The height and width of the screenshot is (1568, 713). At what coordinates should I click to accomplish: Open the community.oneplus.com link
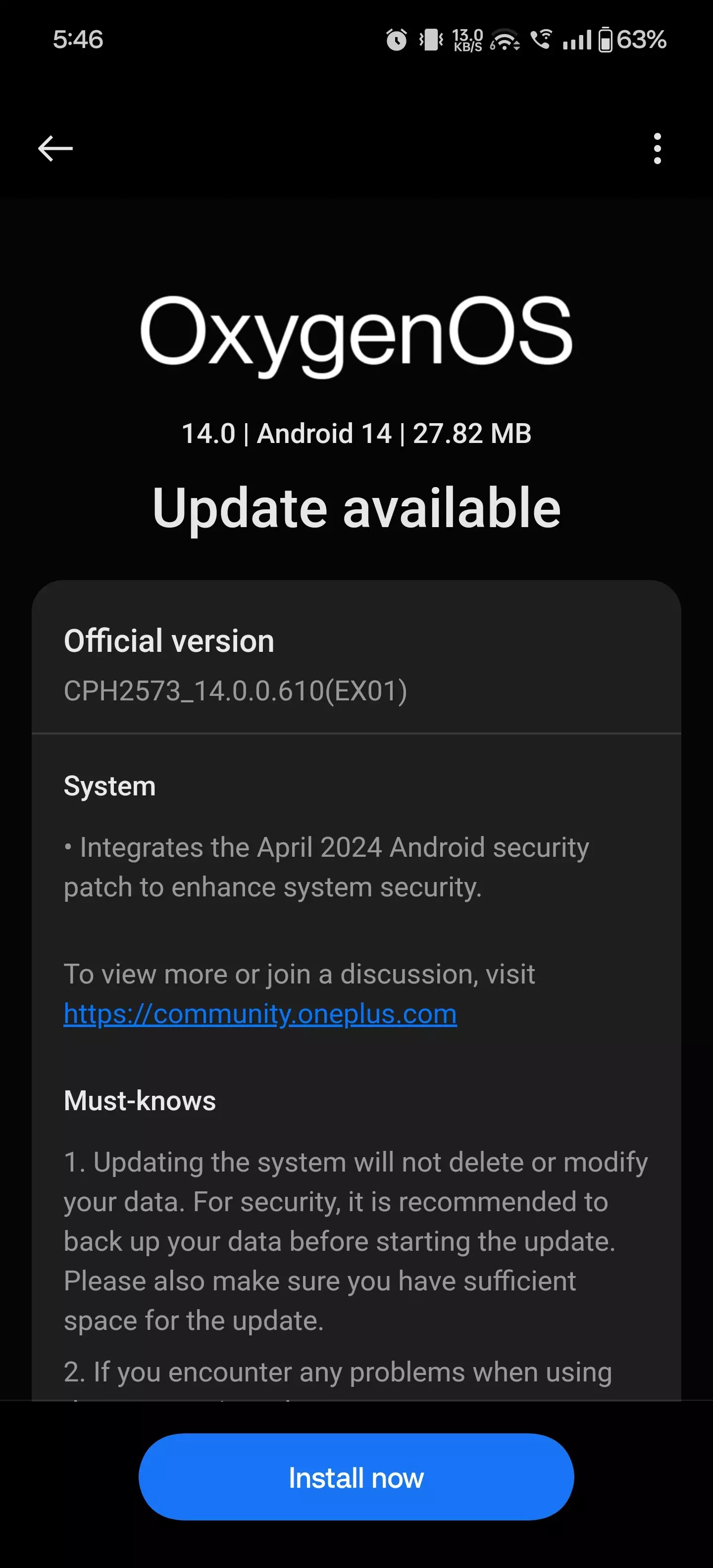(260, 1014)
